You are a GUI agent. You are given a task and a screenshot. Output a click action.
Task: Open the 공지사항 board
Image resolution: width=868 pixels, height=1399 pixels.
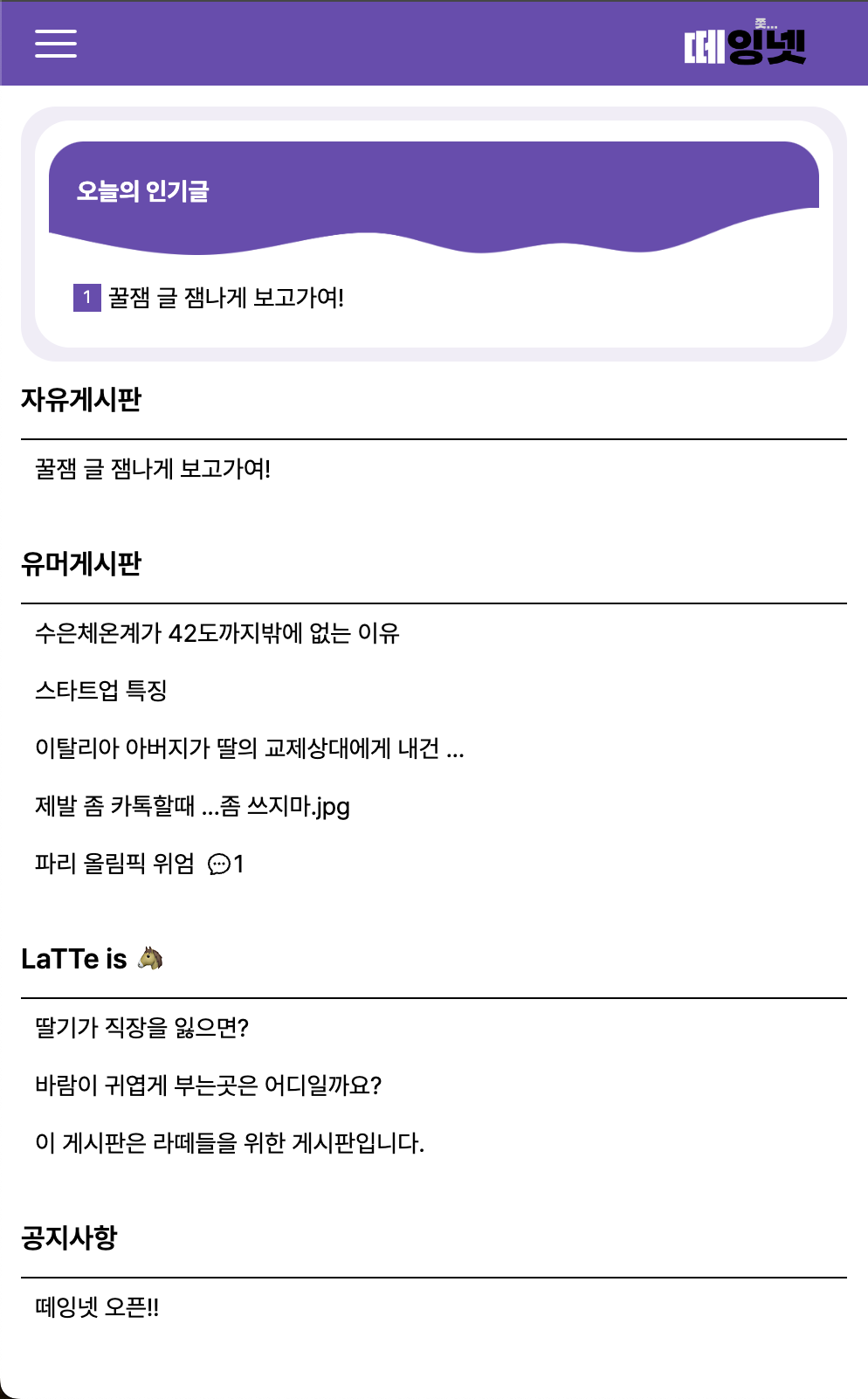coord(69,1237)
